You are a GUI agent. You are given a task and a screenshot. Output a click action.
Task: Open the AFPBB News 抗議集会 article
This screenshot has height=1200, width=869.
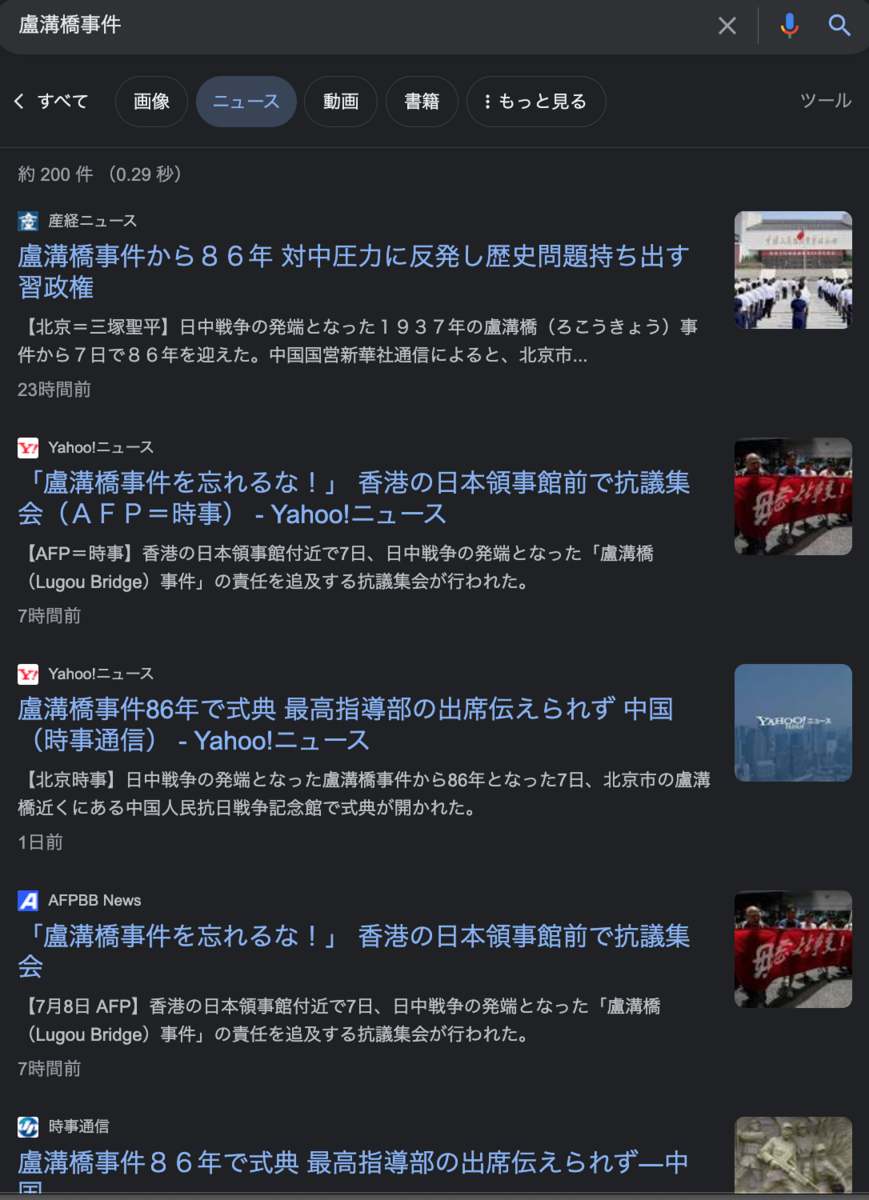(354, 951)
